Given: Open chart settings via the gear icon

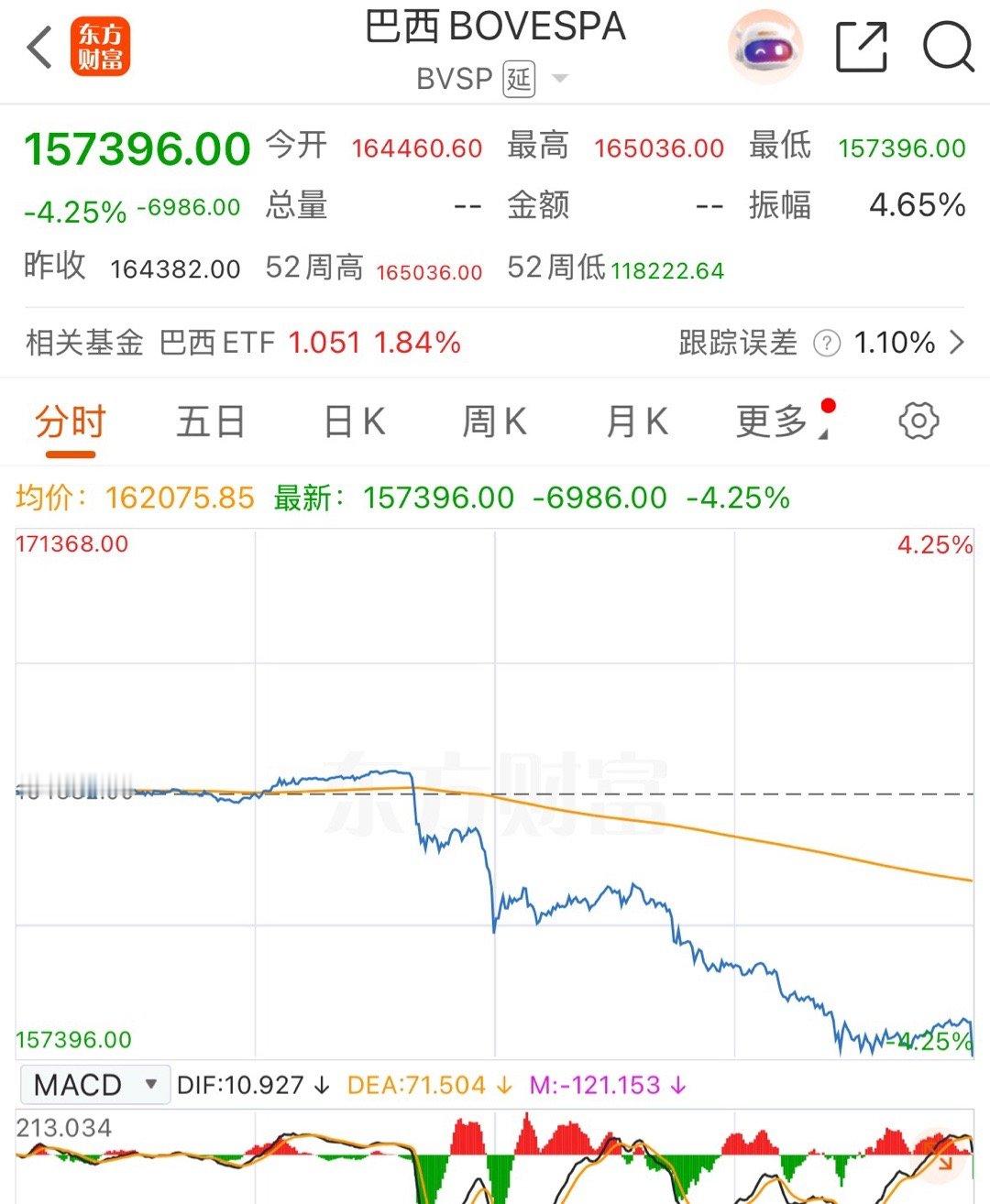Looking at the screenshot, I should click(919, 421).
